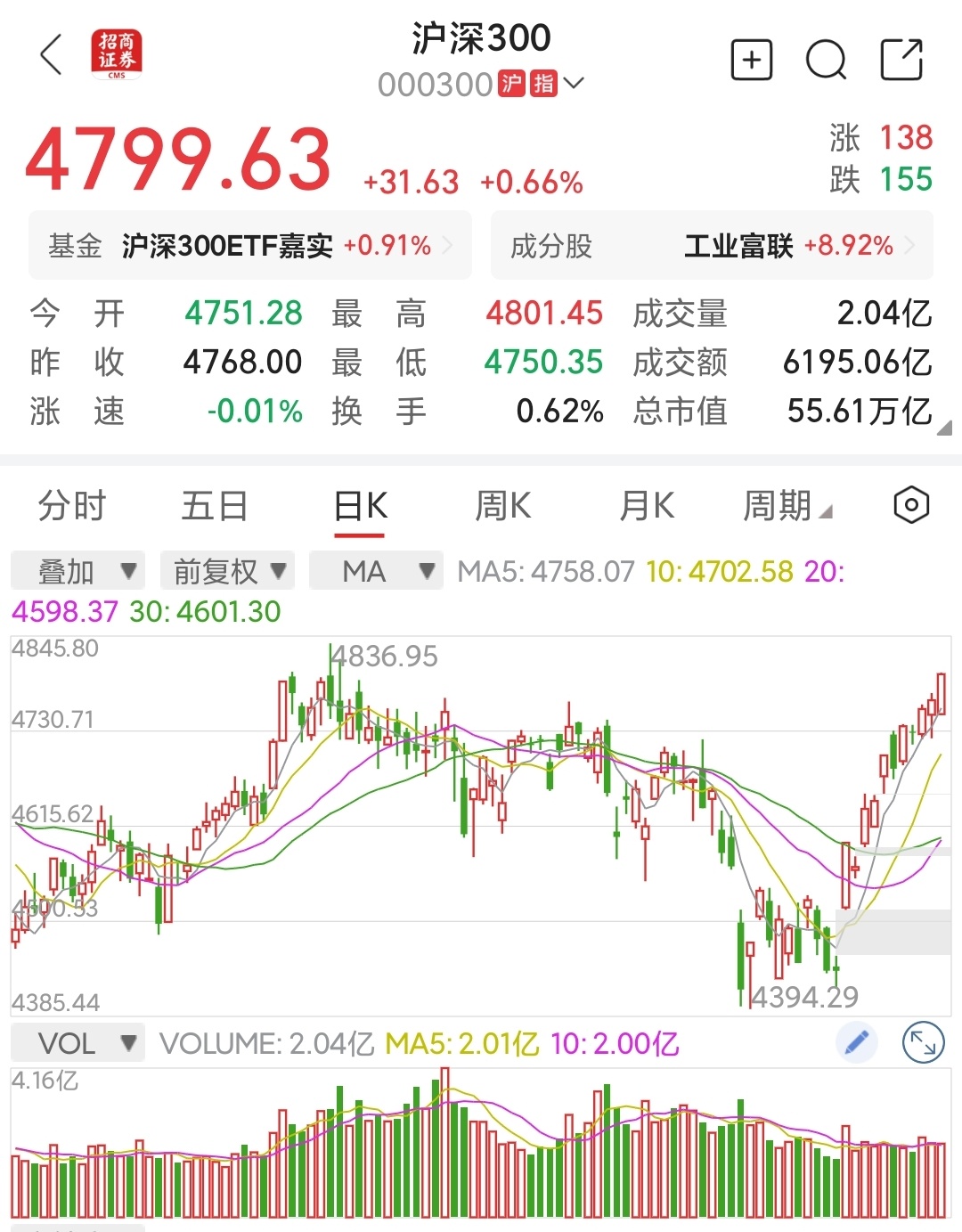Open the 000300 沪指 dropdown
Image resolution: width=962 pixels, height=1232 pixels.
tap(481, 83)
